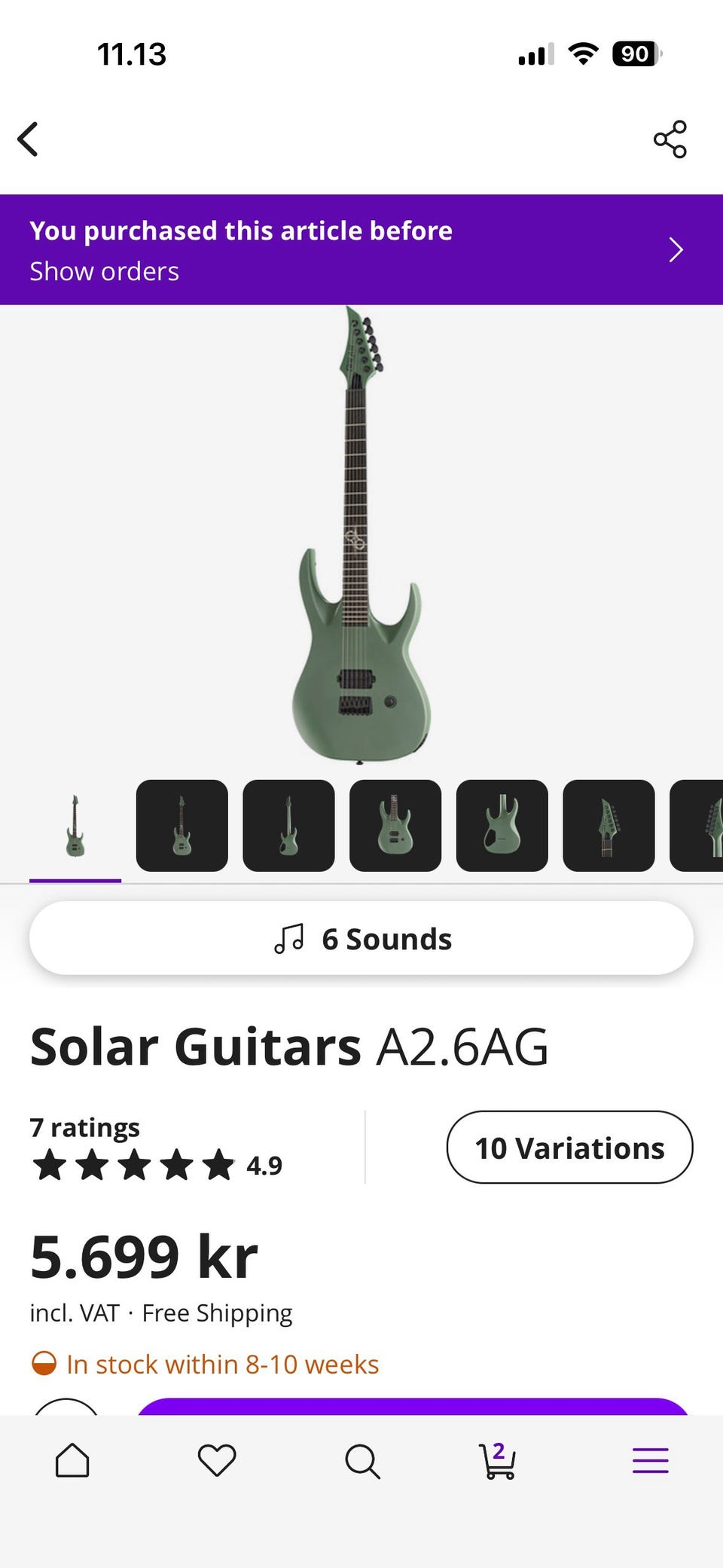The image size is (723, 1568).
Task: Select the second guitar thumbnail image
Action: click(x=182, y=826)
